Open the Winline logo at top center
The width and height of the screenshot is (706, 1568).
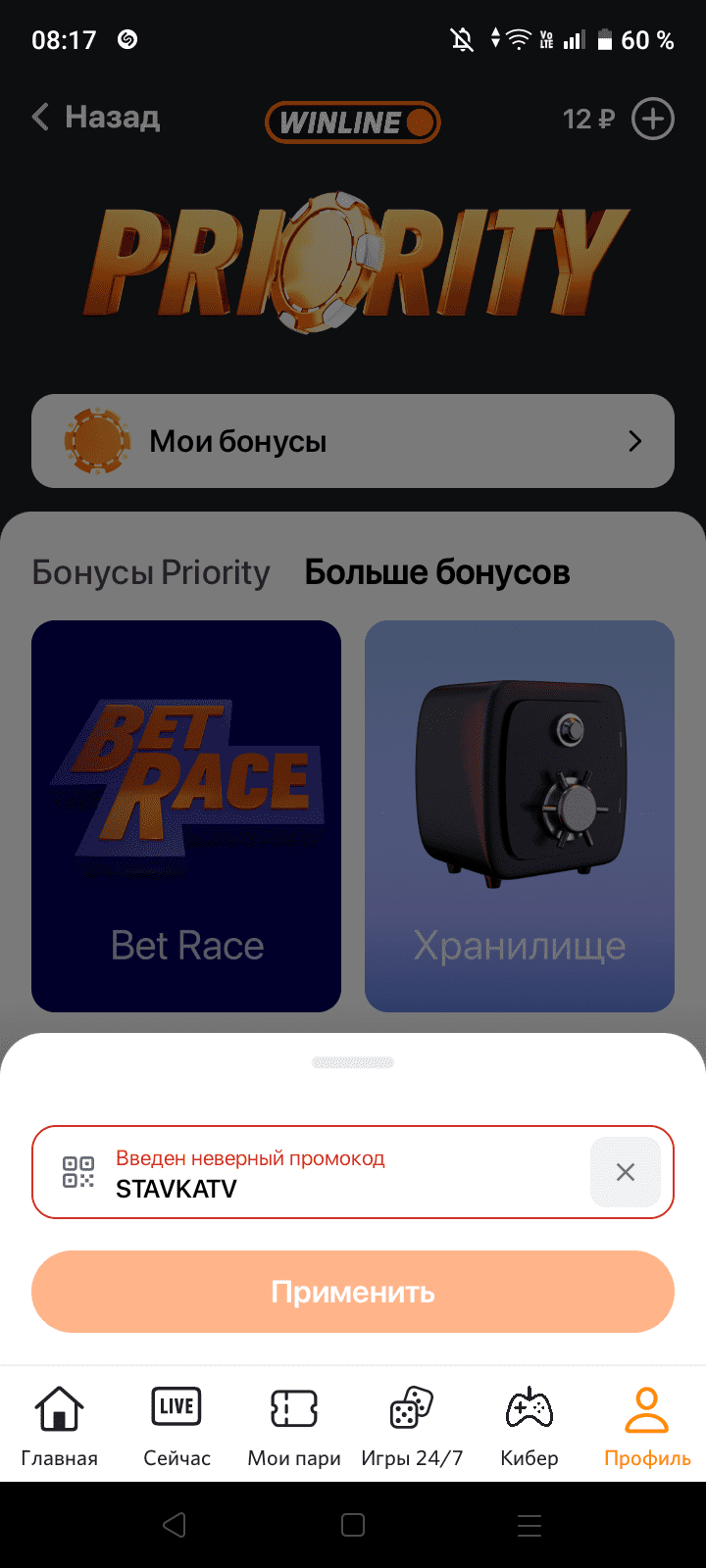pos(353,122)
